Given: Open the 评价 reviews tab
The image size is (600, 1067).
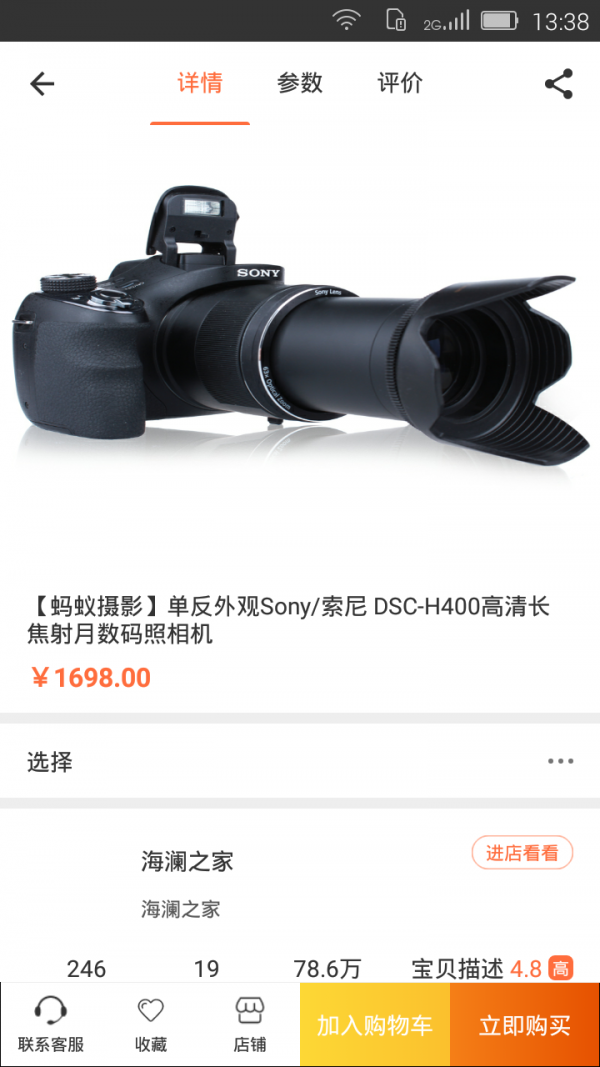Looking at the screenshot, I should click(x=400, y=84).
